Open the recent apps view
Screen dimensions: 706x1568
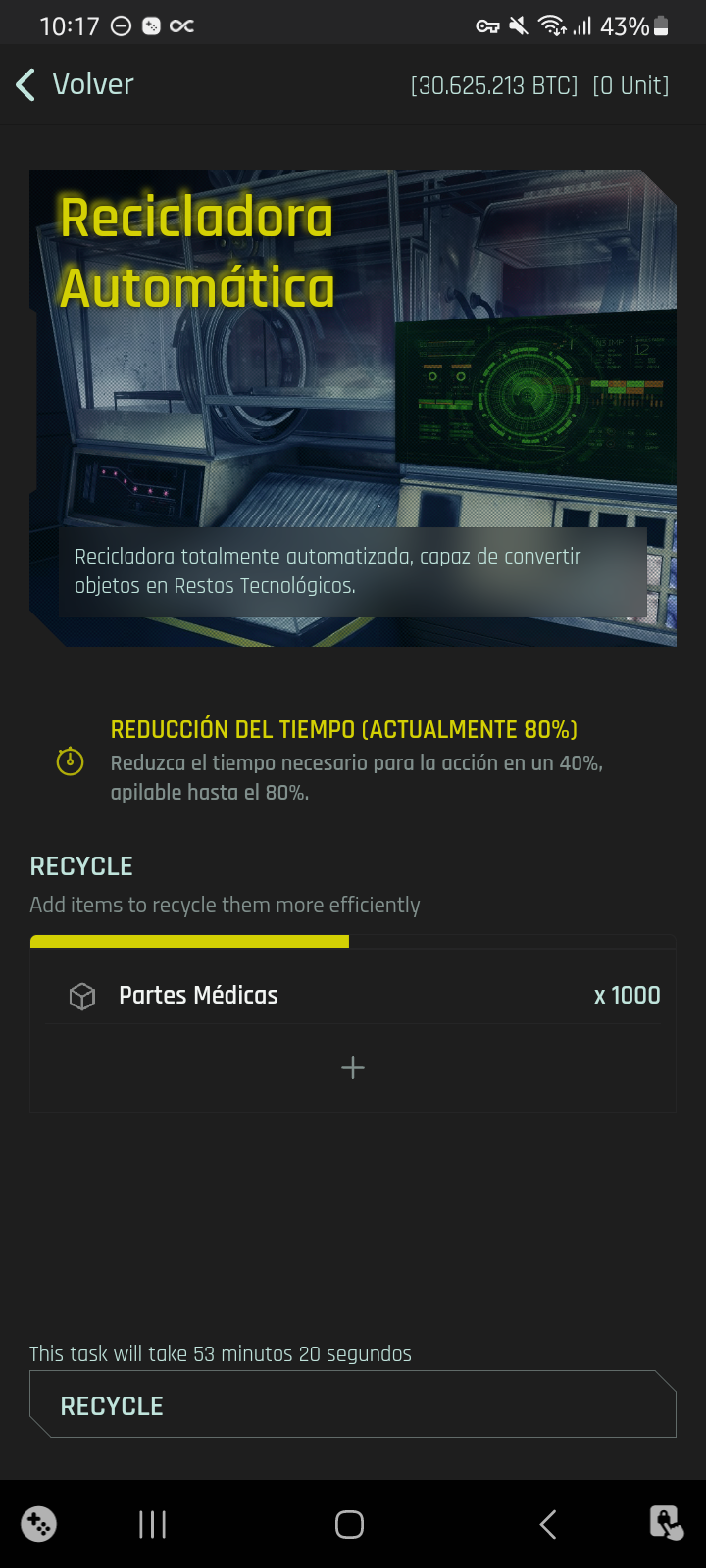pyautogui.click(x=152, y=1524)
